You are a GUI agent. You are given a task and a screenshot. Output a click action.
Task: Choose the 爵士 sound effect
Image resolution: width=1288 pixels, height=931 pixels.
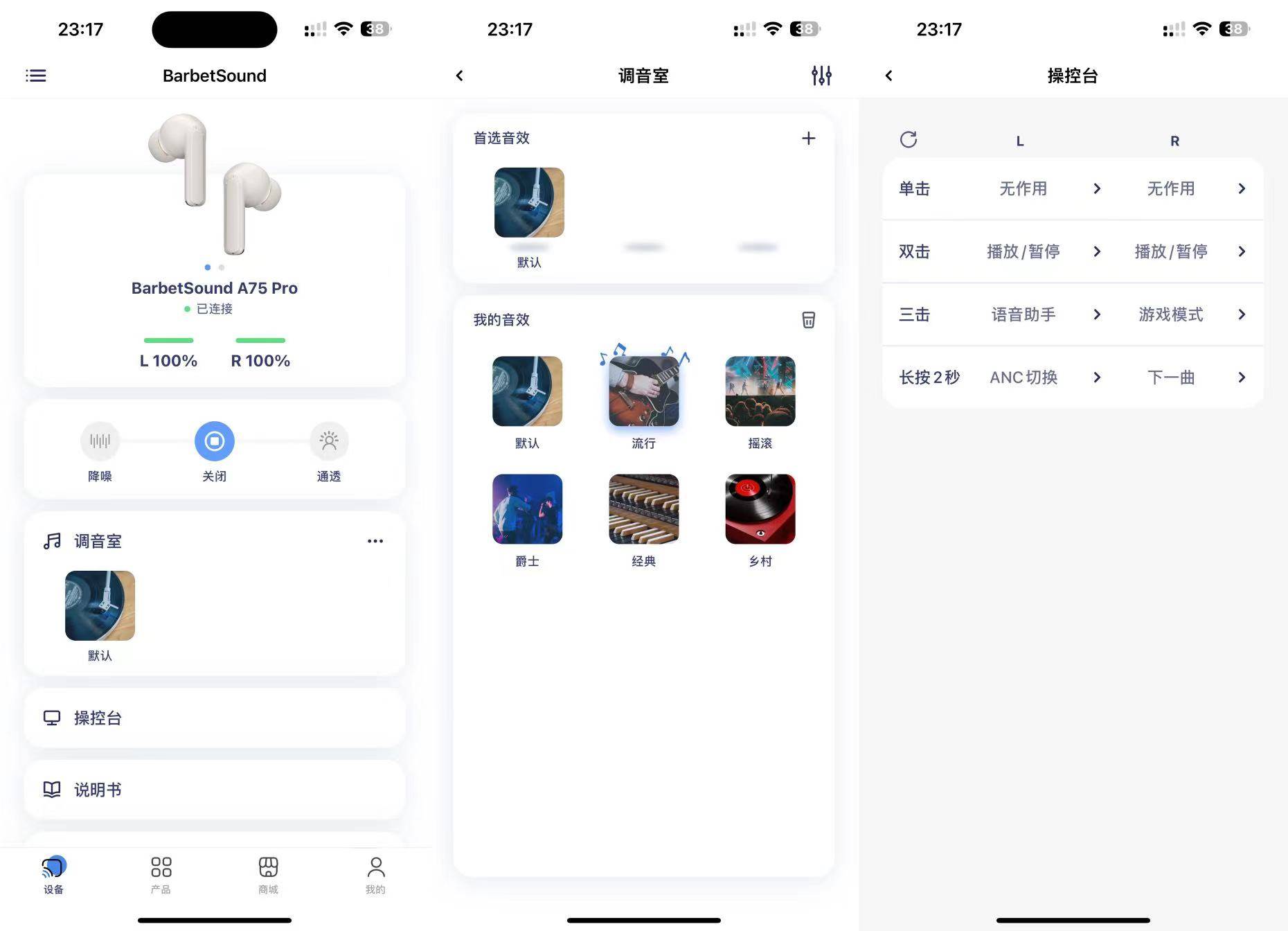pos(527,509)
